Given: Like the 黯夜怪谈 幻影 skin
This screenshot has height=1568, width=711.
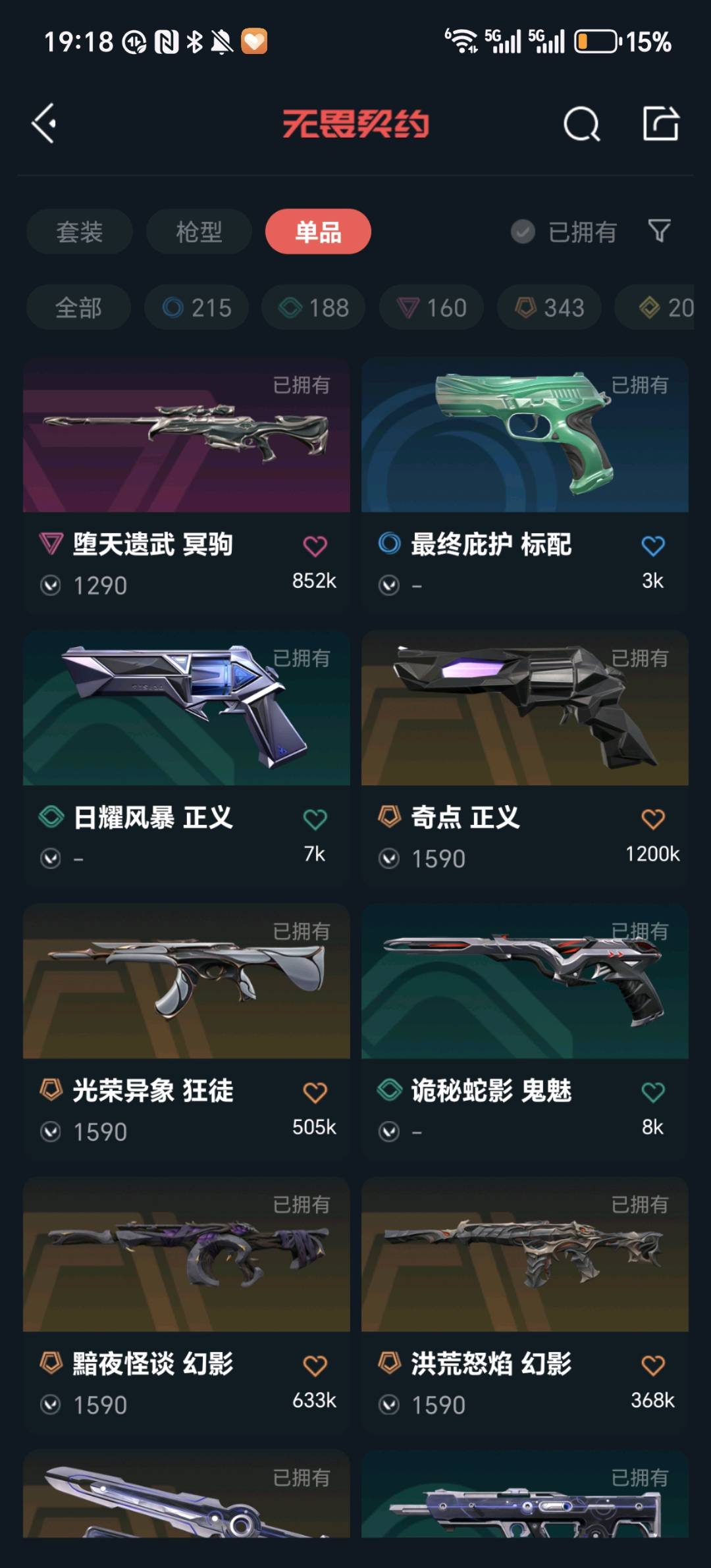Looking at the screenshot, I should pyautogui.click(x=315, y=1365).
